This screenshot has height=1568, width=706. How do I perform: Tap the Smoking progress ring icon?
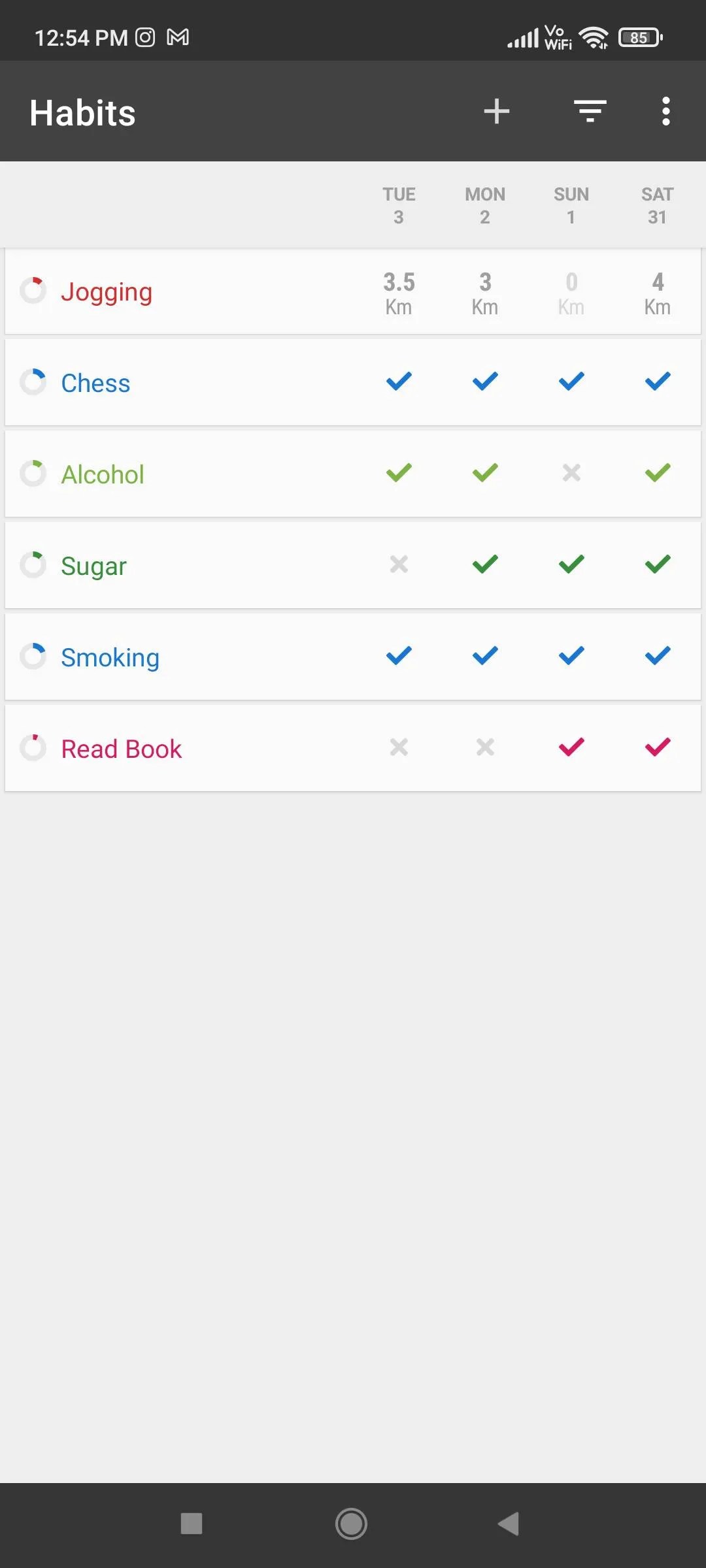[x=34, y=657]
